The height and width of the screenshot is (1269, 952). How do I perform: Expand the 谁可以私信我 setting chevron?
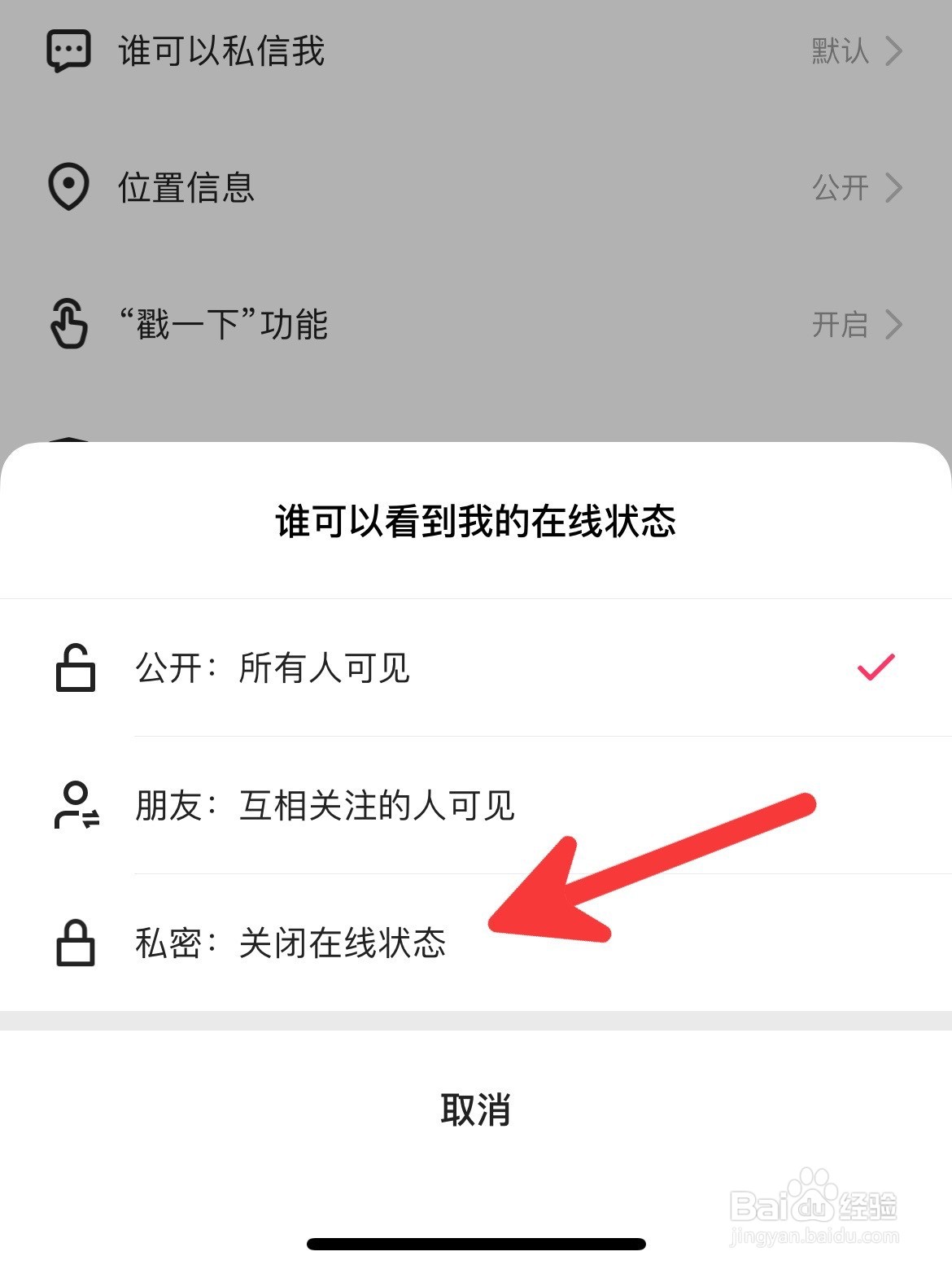pyautogui.click(x=895, y=50)
